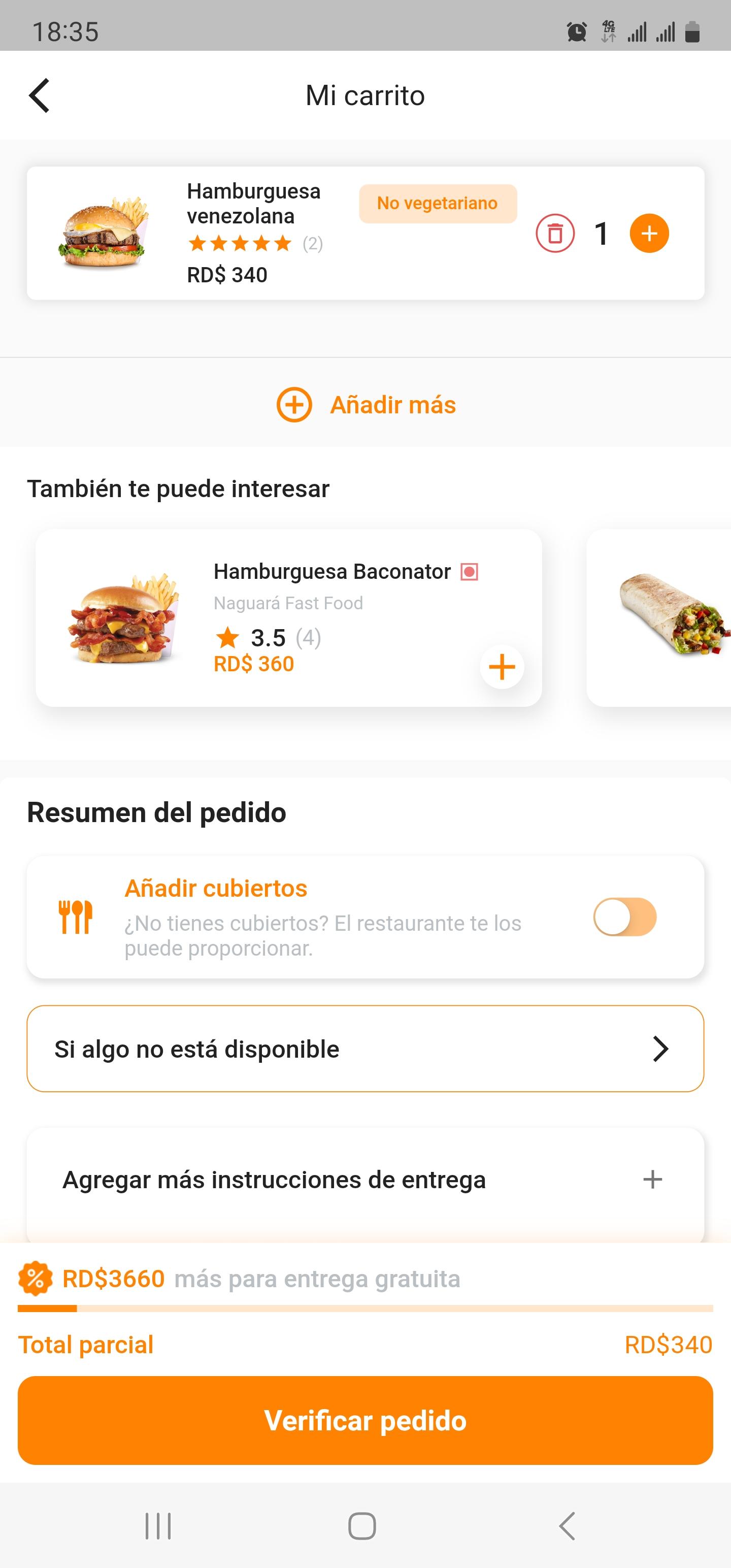Open Si algo no está disponible options
This screenshot has height=1568, width=731.
(x=365, y=1049)
